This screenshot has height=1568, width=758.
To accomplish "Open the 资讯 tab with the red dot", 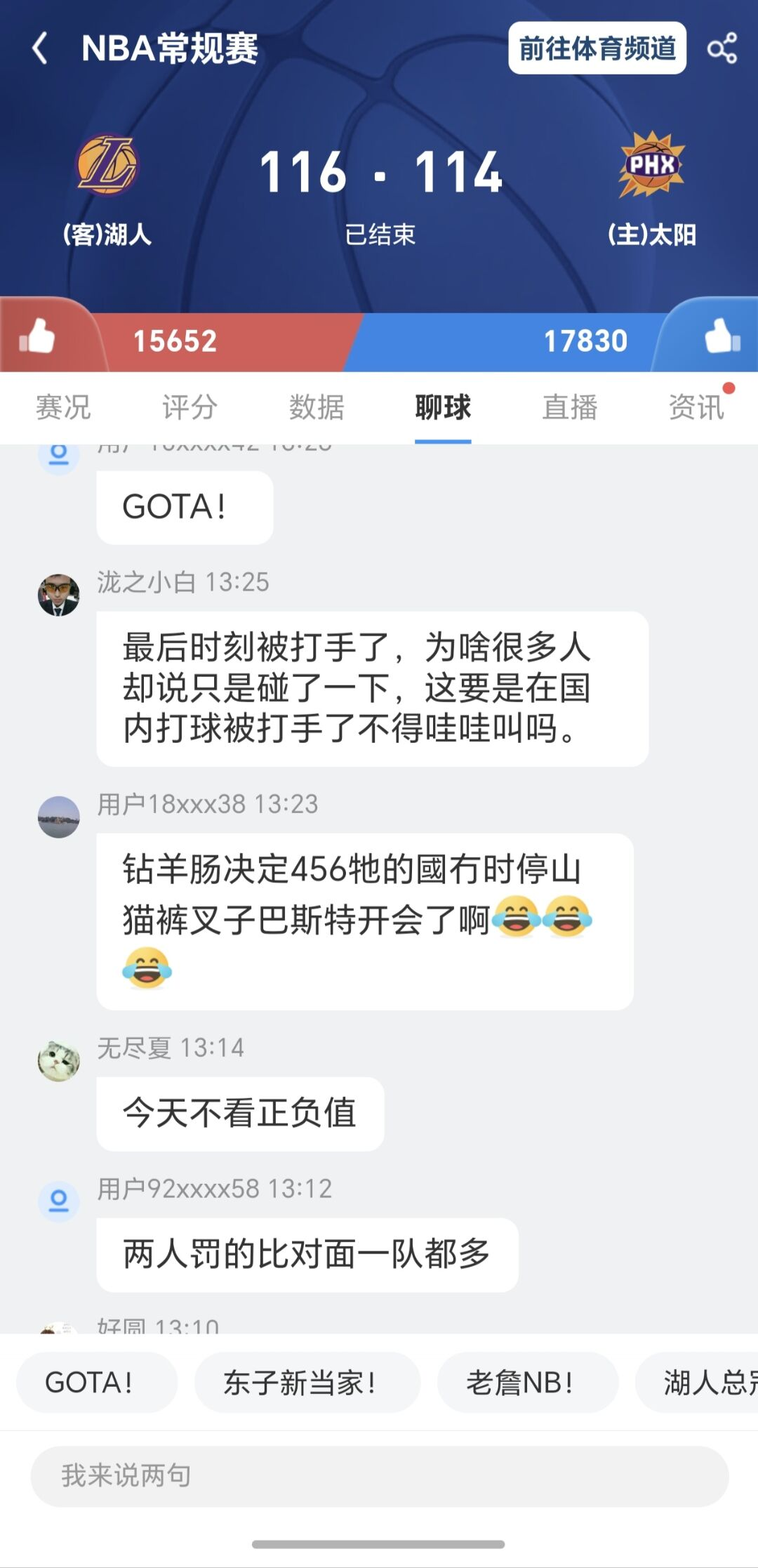I will 697,407.
